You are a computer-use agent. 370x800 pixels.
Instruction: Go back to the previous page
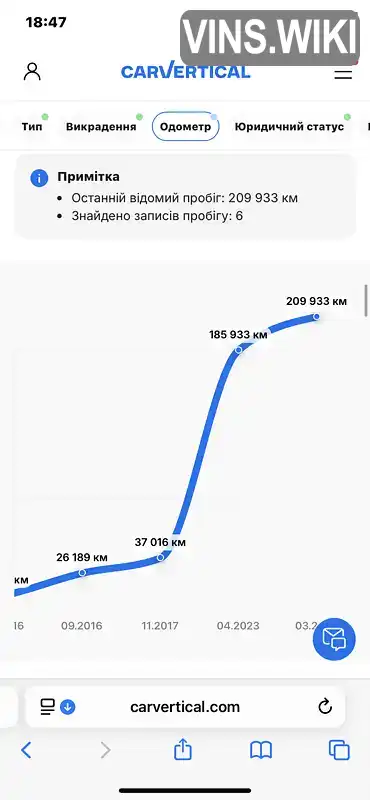click(x=27, y=750)
